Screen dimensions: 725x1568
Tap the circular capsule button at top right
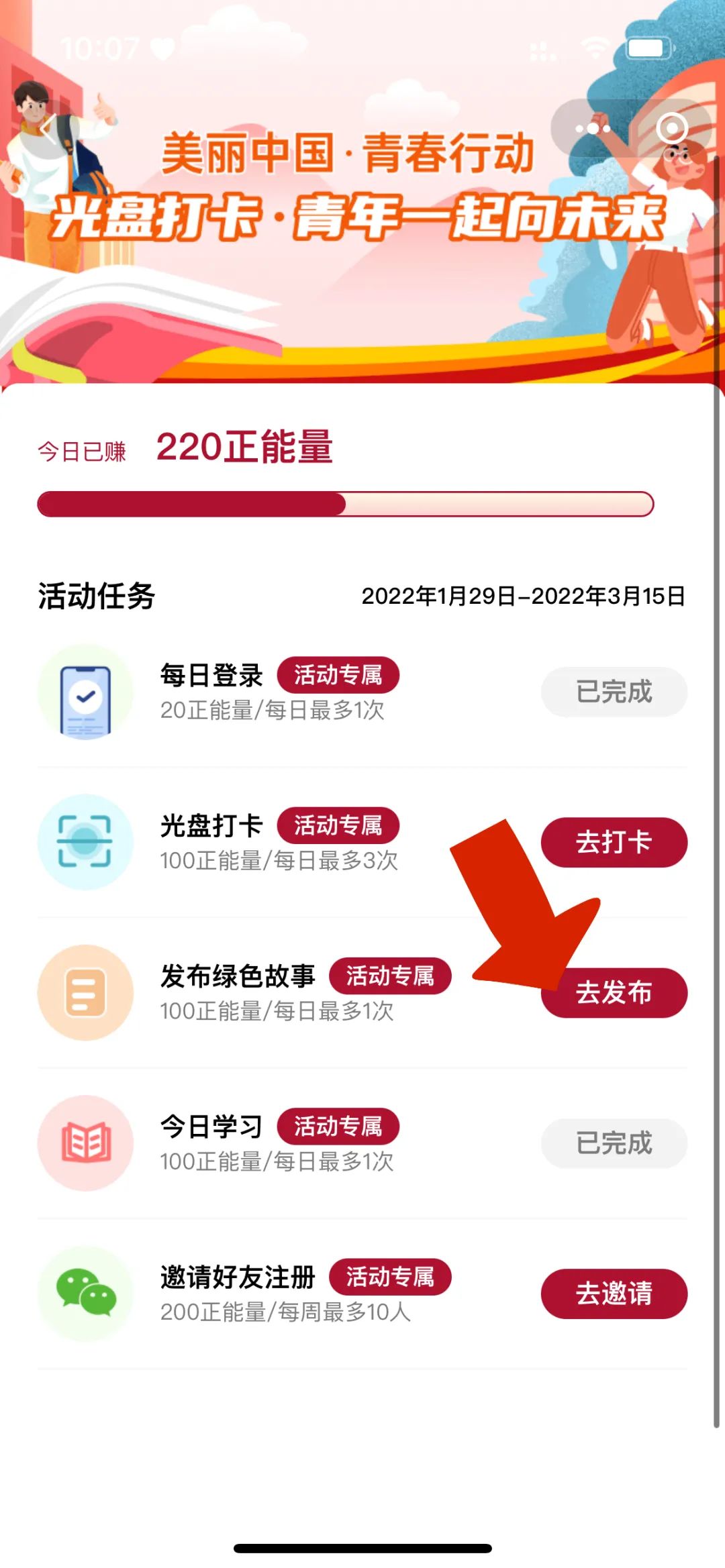point(671,127)
